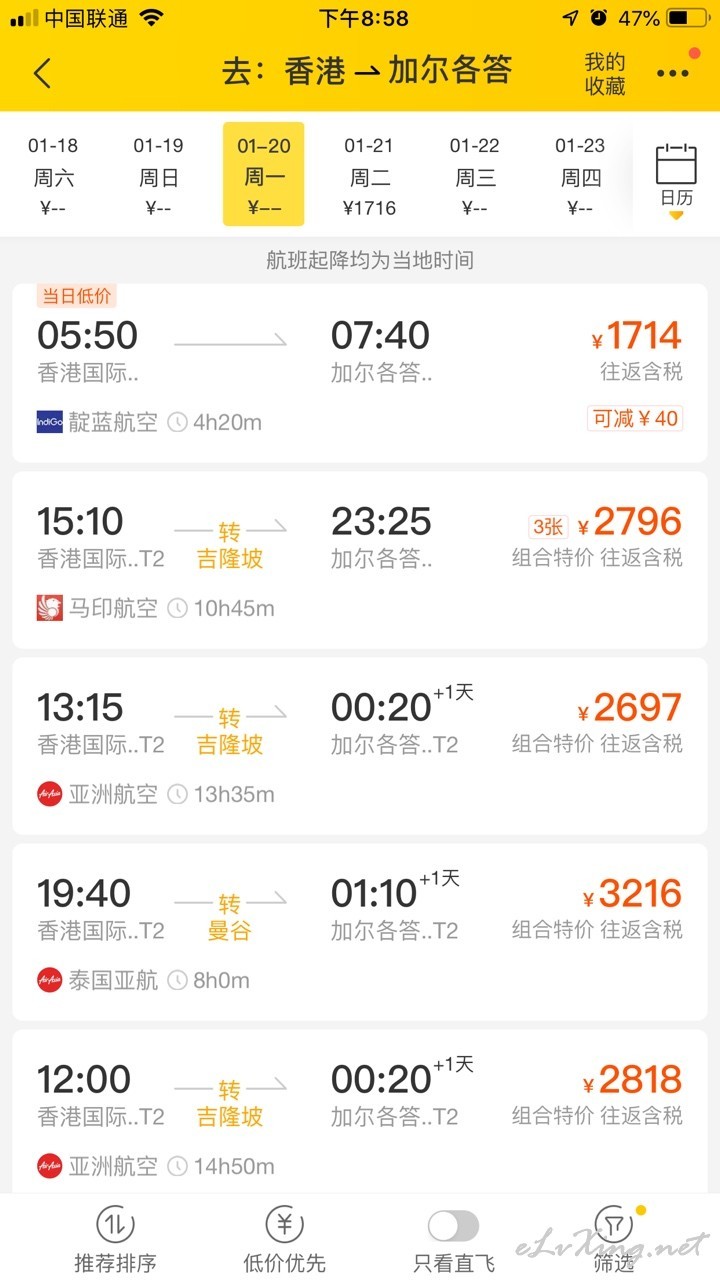Open the 19:40 泰国亚航 flight via 曼谷
720x1280 pixels.
(x=360, y=932)
